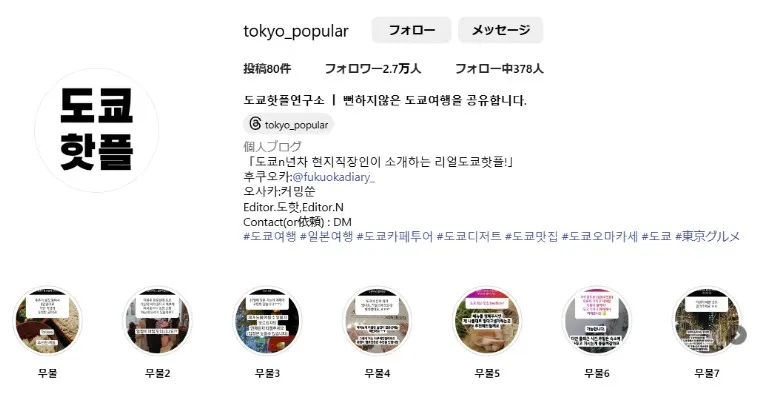Show more highlights with the right arrow

click(738, 335)
